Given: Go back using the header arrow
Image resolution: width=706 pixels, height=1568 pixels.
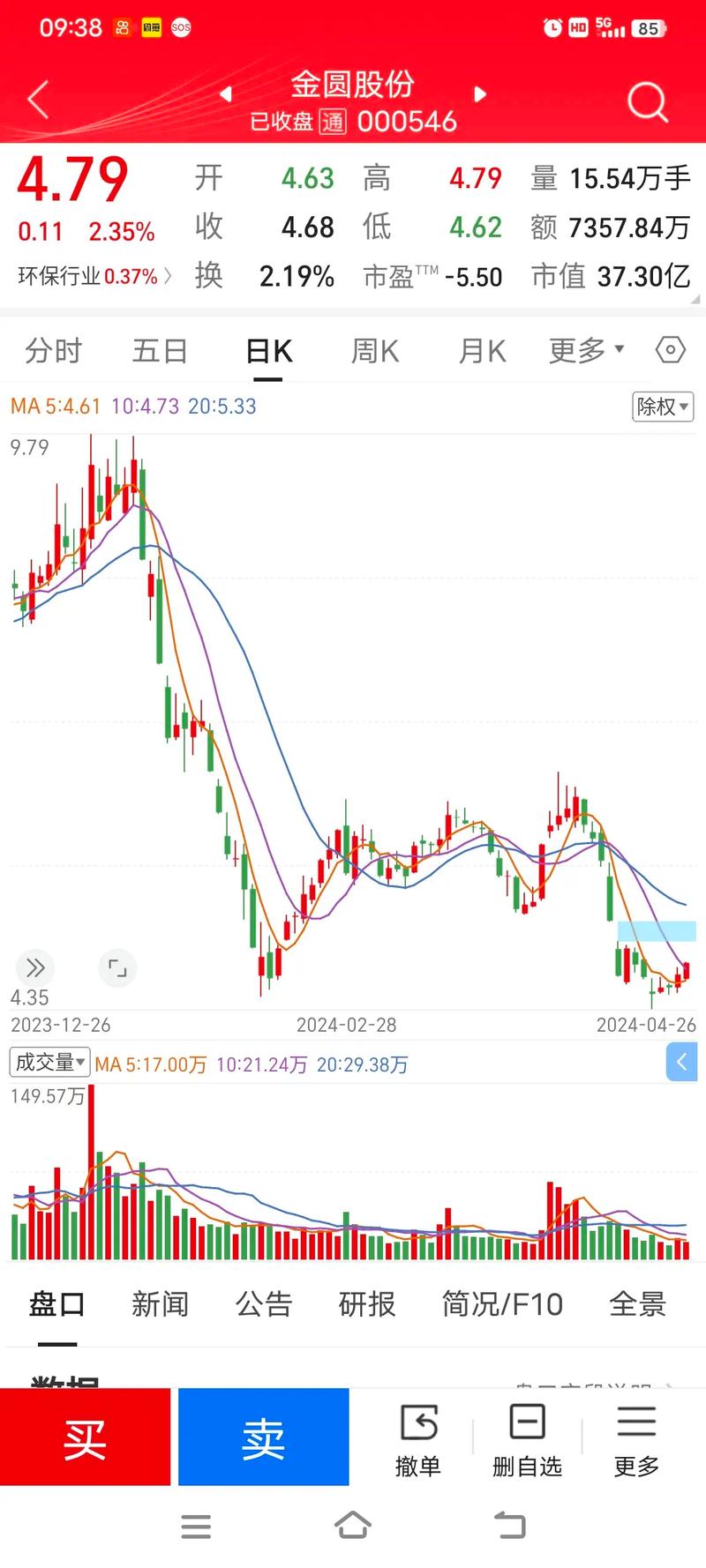Looking at the screenshot, I should click(38, 100).
